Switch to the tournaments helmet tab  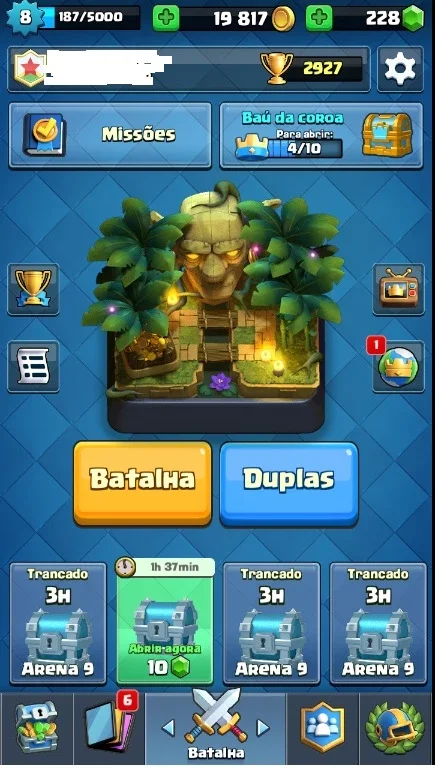point(395,728)
